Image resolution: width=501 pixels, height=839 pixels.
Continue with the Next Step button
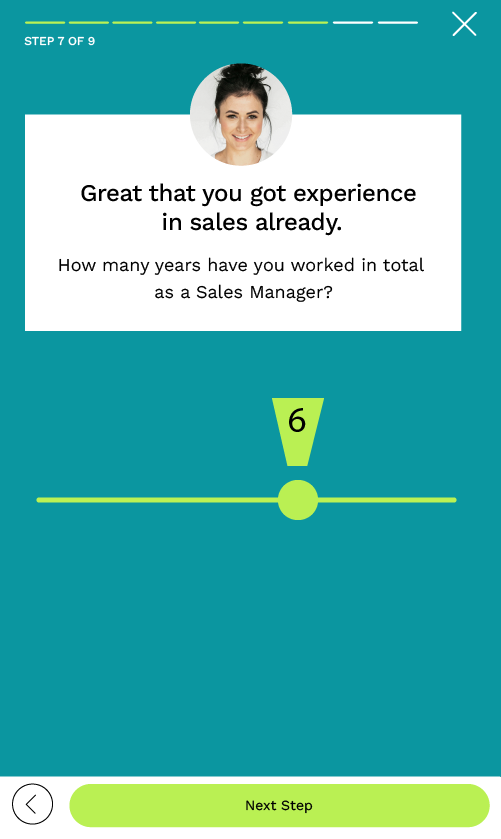tap(279, 805)
